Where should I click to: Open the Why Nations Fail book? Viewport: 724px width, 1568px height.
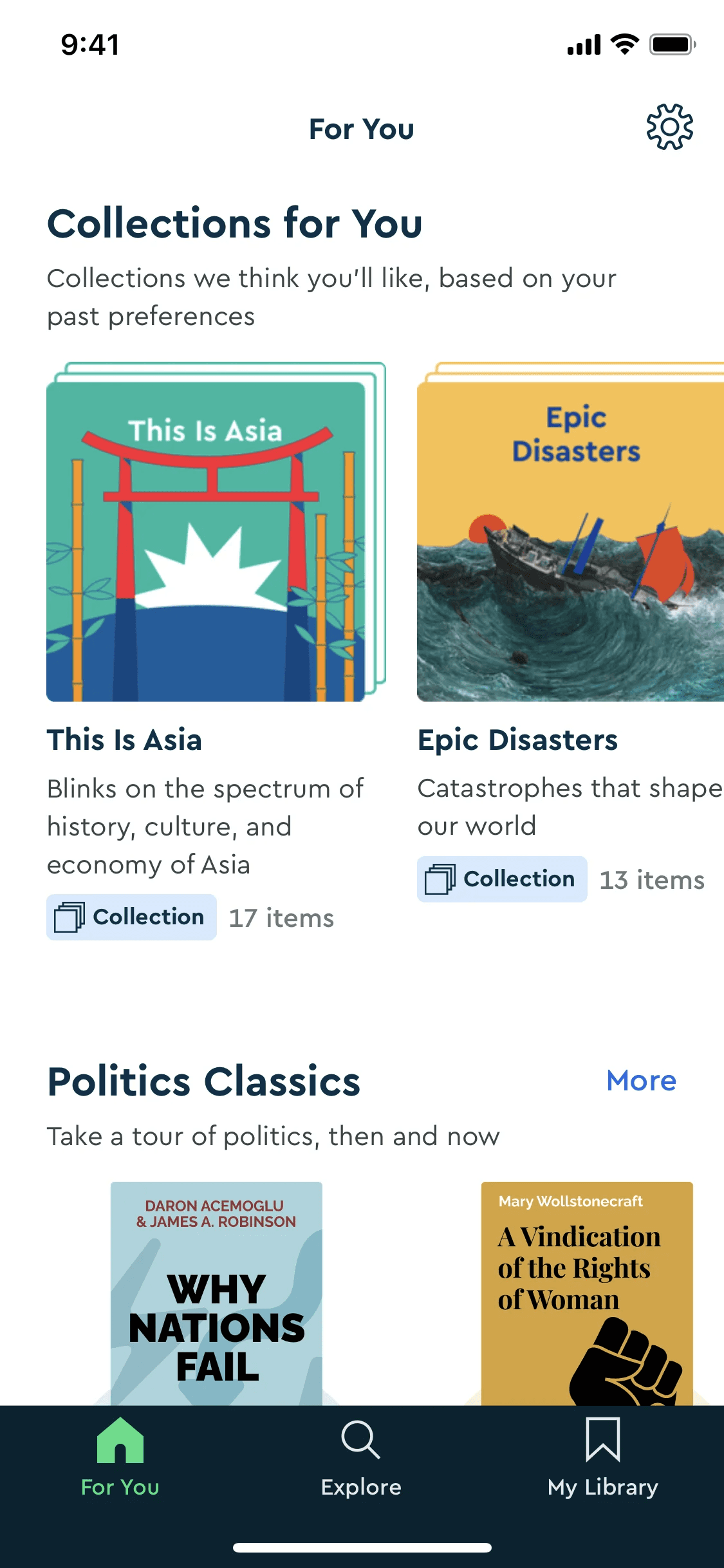(x=216, y=1293)
